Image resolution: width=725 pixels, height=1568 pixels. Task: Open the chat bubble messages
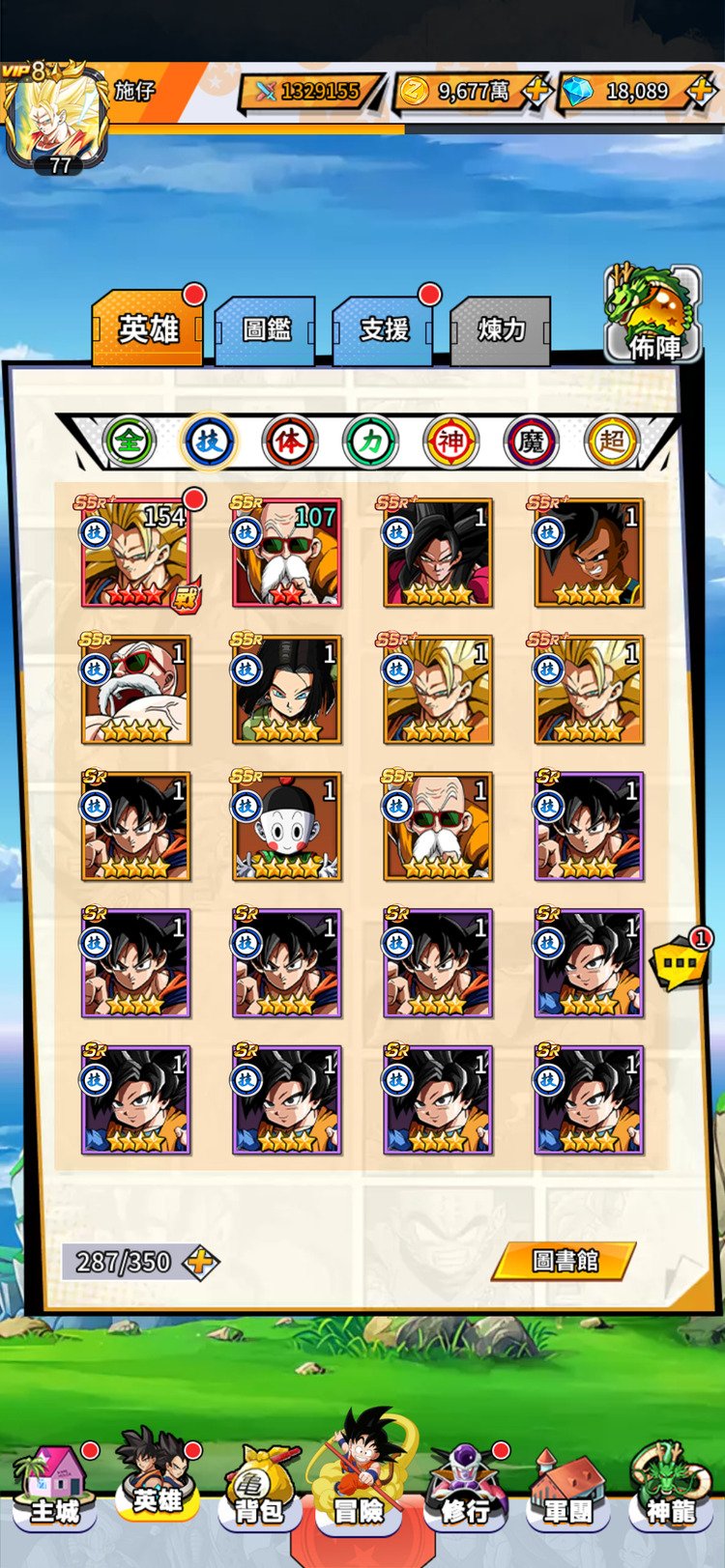pos(681,962)
